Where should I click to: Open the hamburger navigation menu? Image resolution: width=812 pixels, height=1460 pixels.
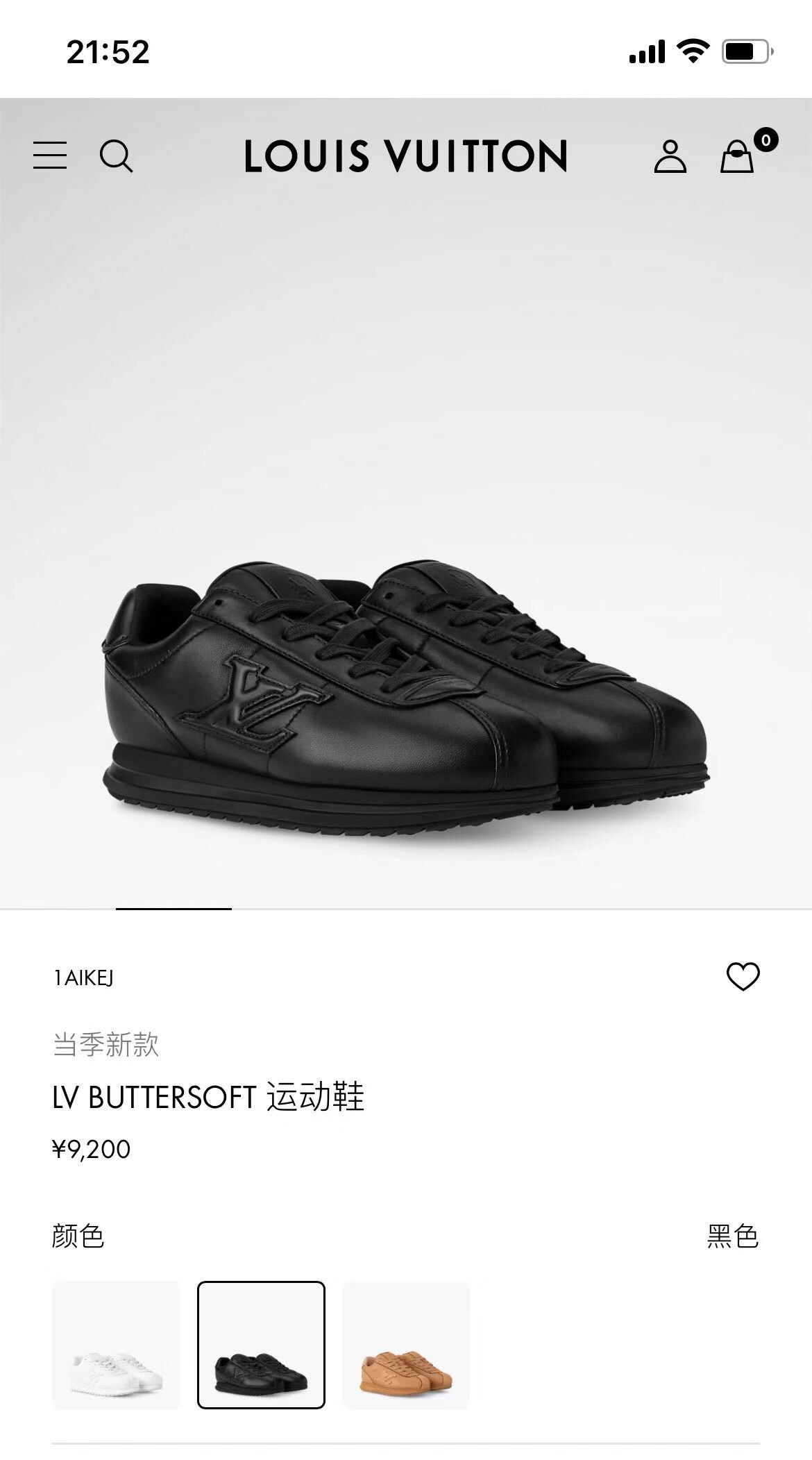pos(50,156)
